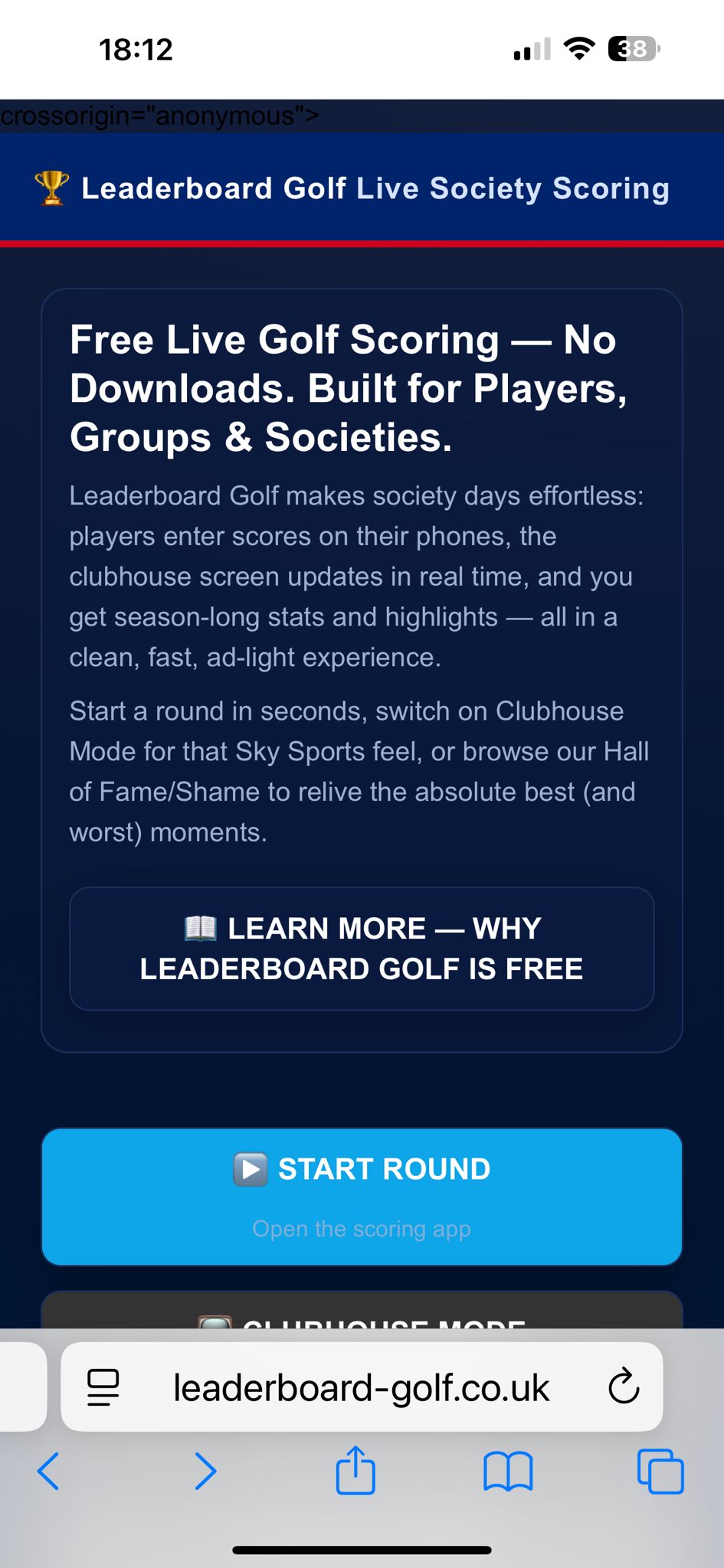The height and width of the screenshot is (1568, 724).
Task: Open the Start Round scoring app button
Action: pyautogui.click(x=362, y=1196)
